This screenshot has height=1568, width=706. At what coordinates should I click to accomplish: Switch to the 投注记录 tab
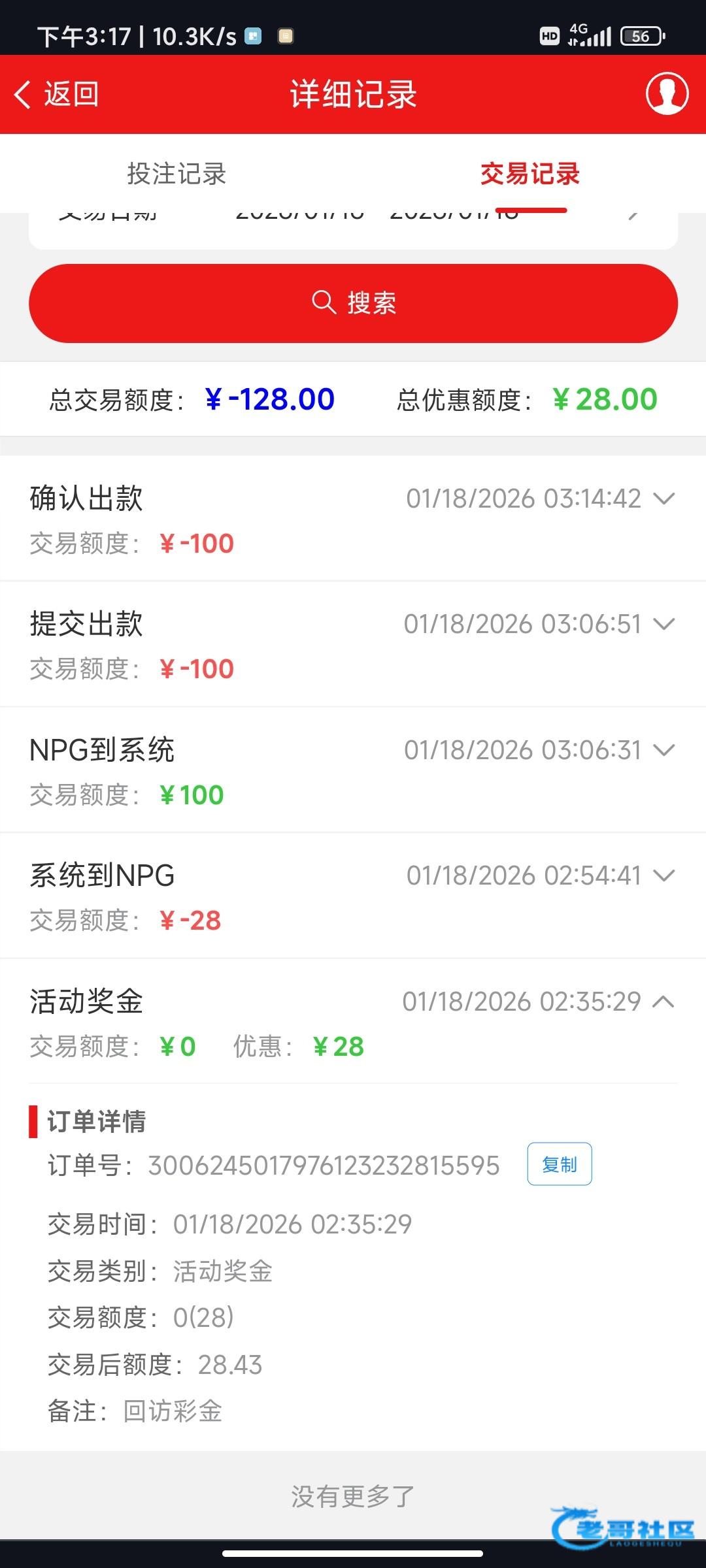[176, 174]
